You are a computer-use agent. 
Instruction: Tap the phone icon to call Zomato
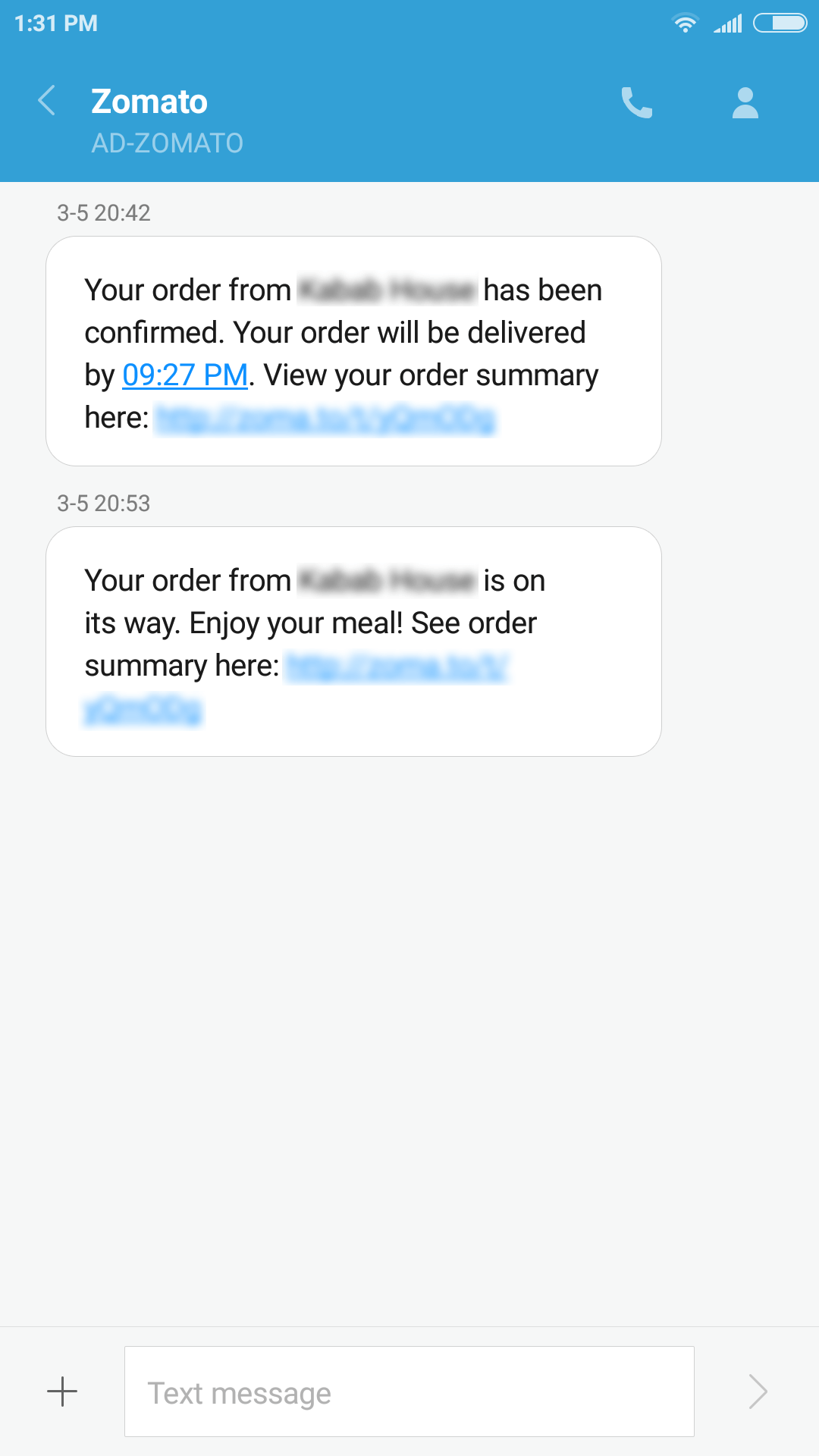click(x=637, y=102)
